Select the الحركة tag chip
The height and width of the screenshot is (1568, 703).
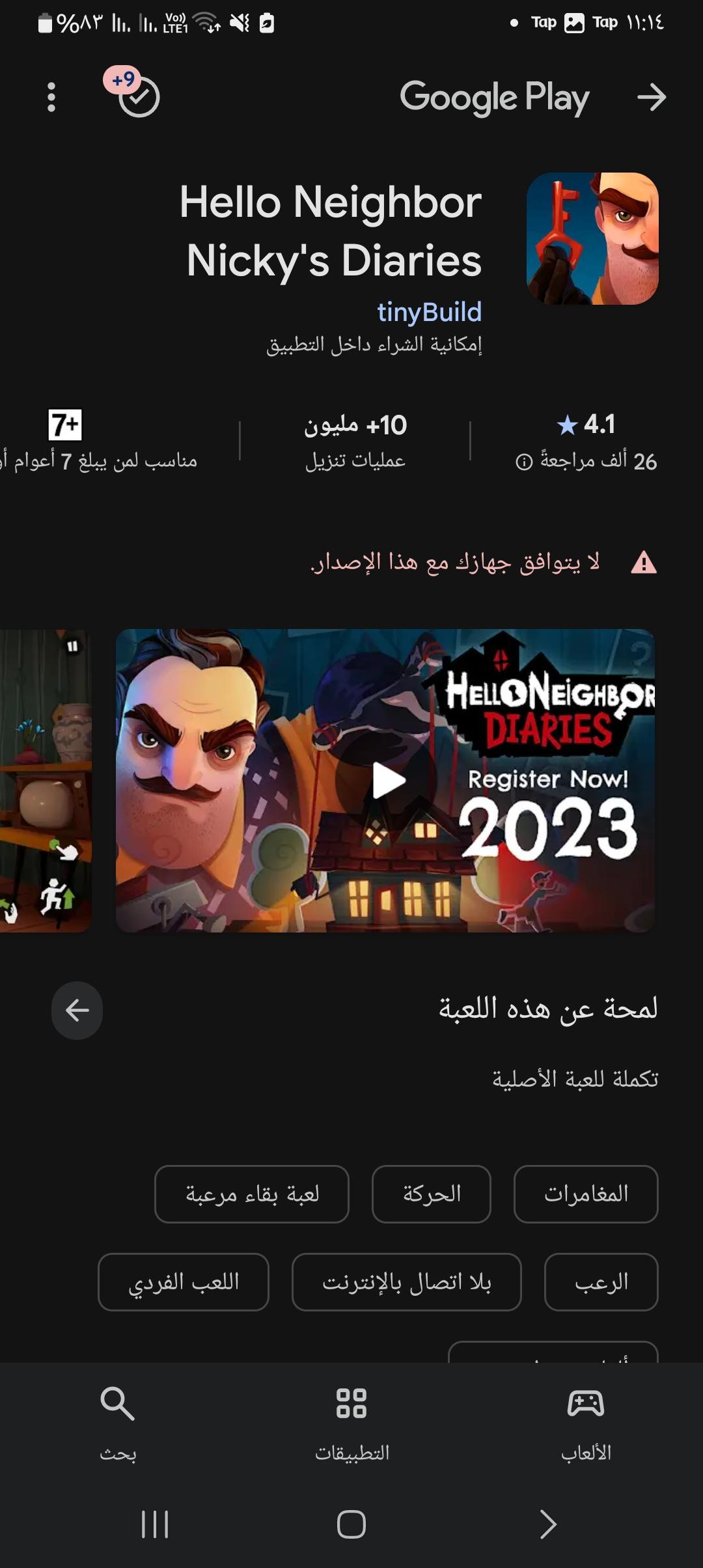(431, 1194)
